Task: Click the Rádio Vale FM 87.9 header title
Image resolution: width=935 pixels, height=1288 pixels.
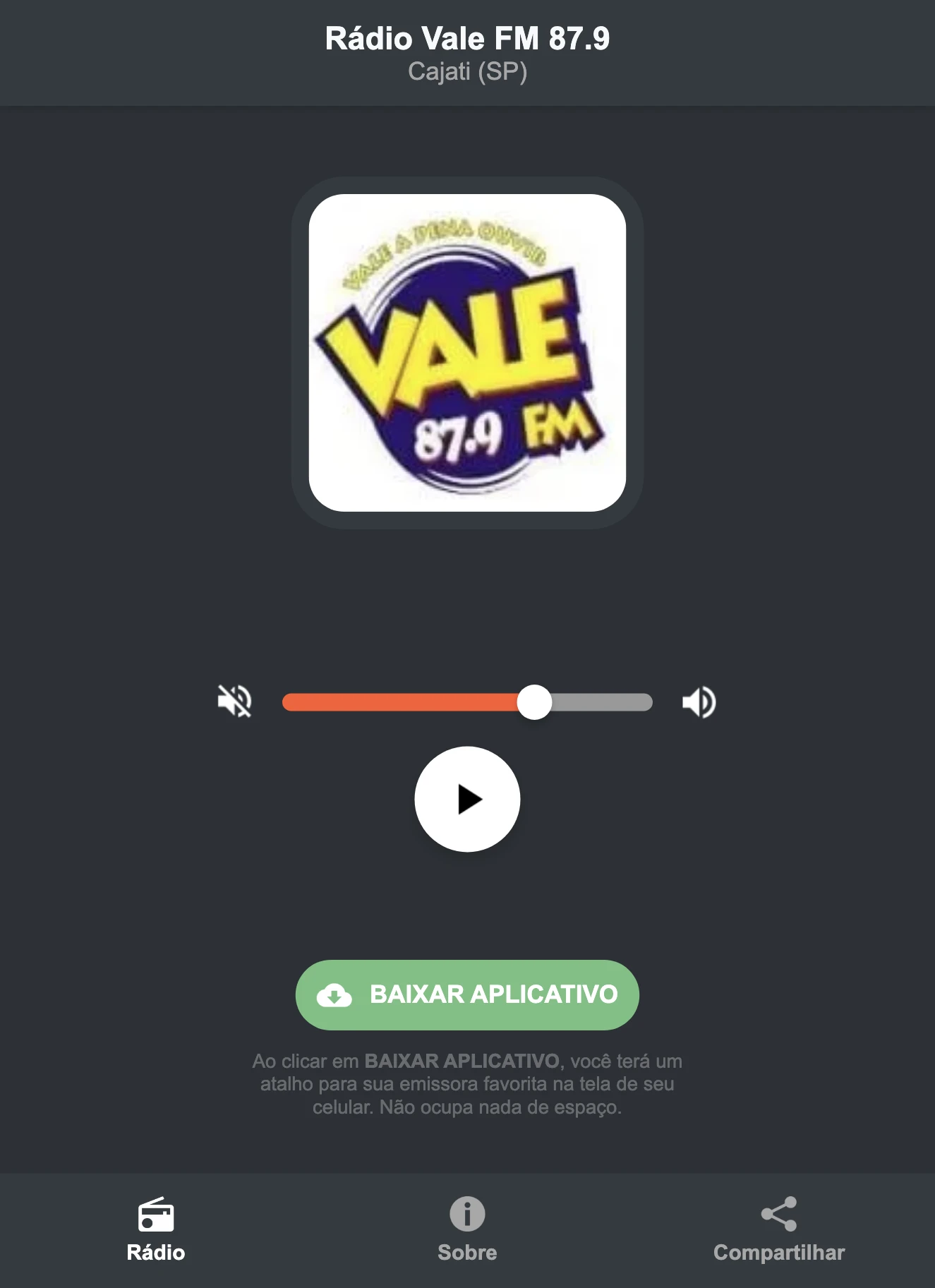Action: [x=467, y=40]
